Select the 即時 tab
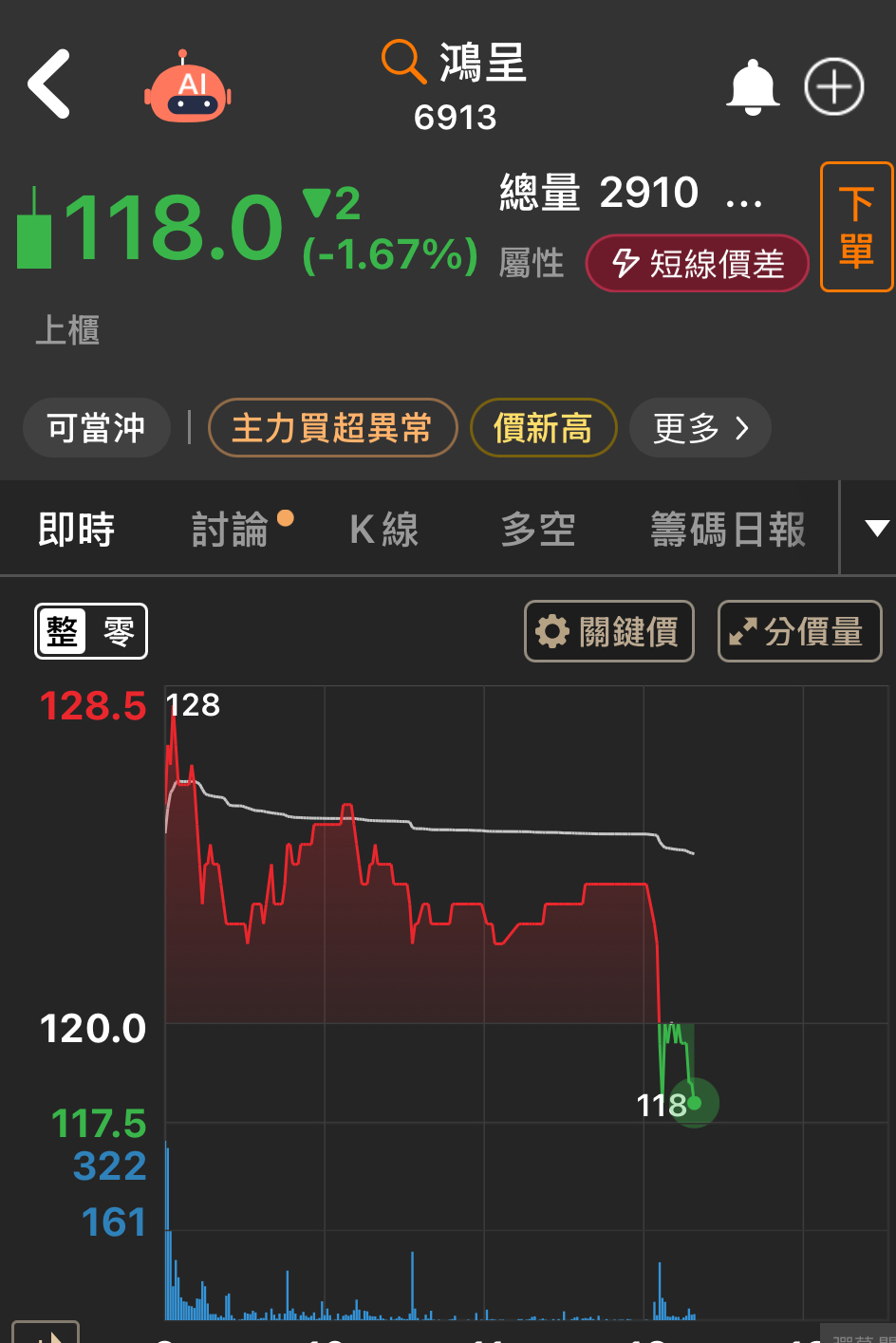Viewport: 896px width, 1343px height. pyautogui.click(x=76, y=530)
